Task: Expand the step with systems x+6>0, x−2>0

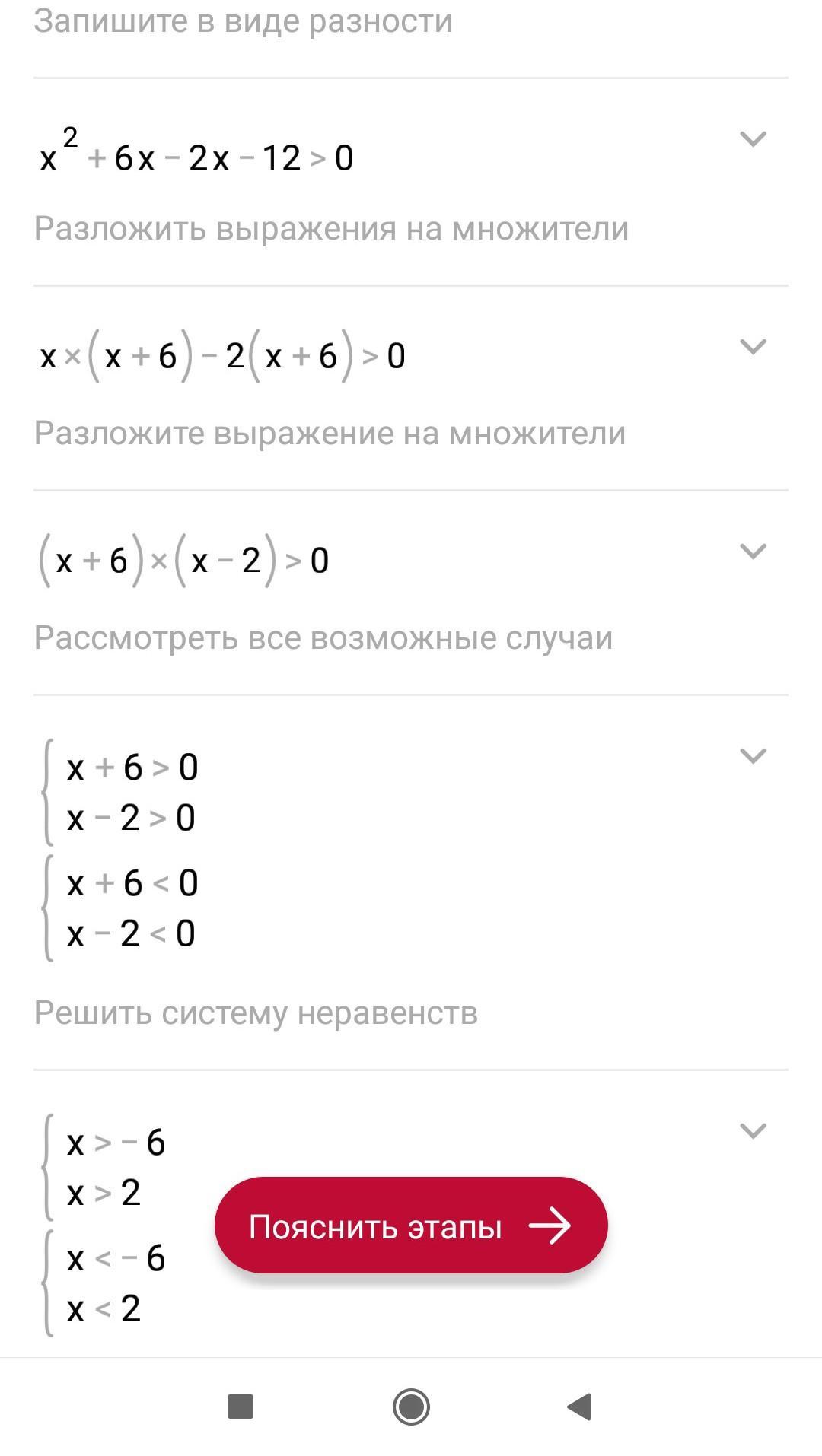Action: click(x=753, y=756)
